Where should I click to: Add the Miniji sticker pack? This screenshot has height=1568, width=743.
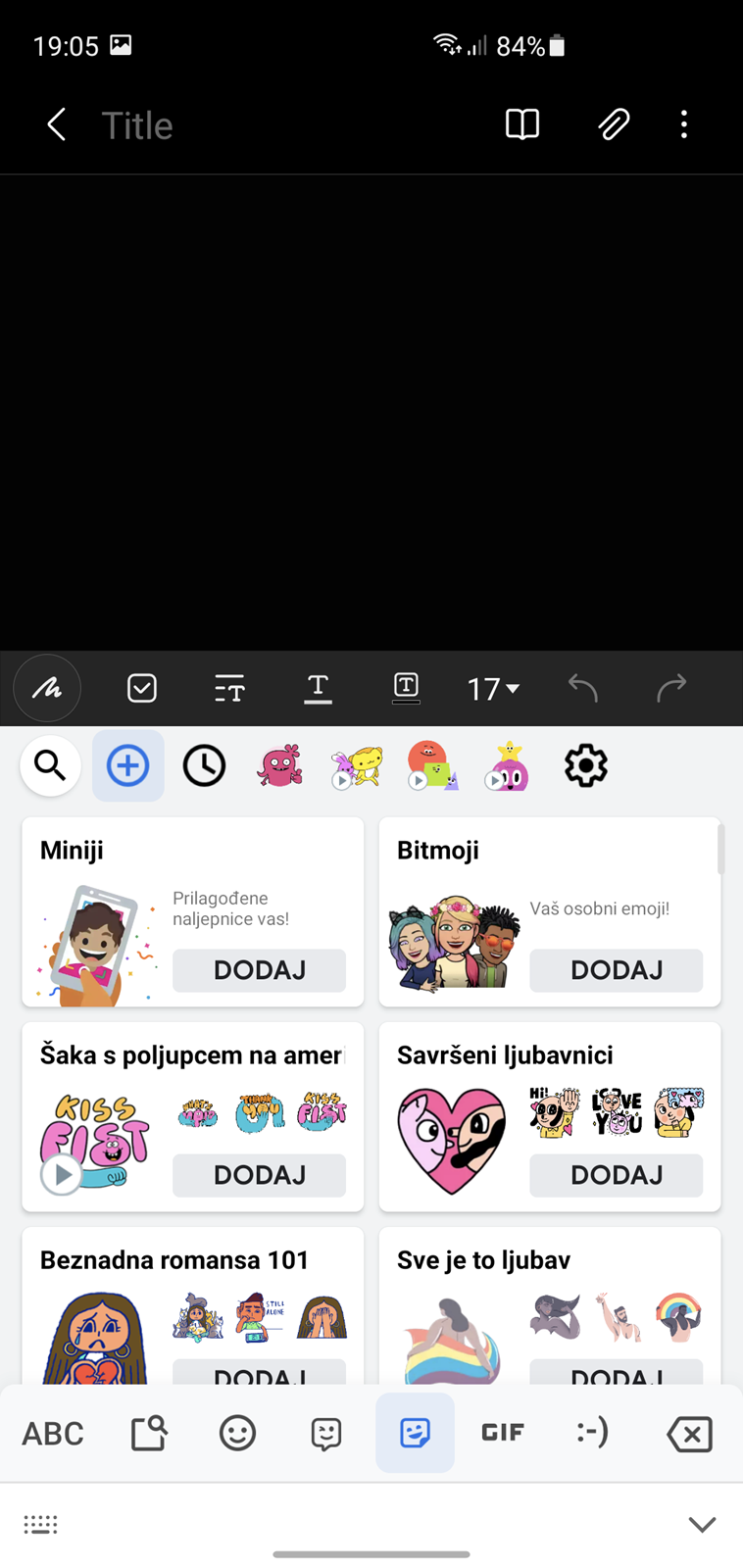point(260,970)
